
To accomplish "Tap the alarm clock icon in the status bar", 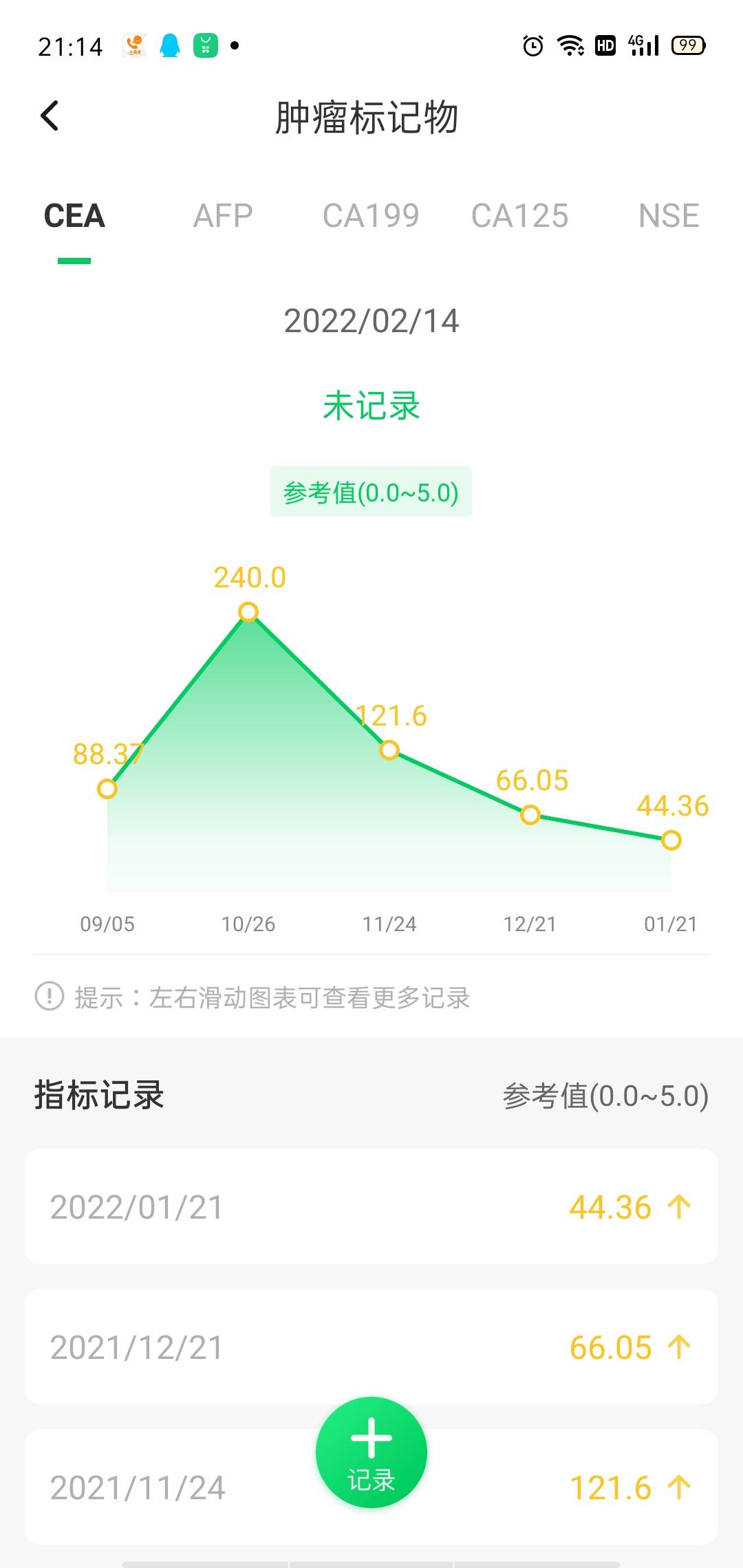I will [530, 46].
